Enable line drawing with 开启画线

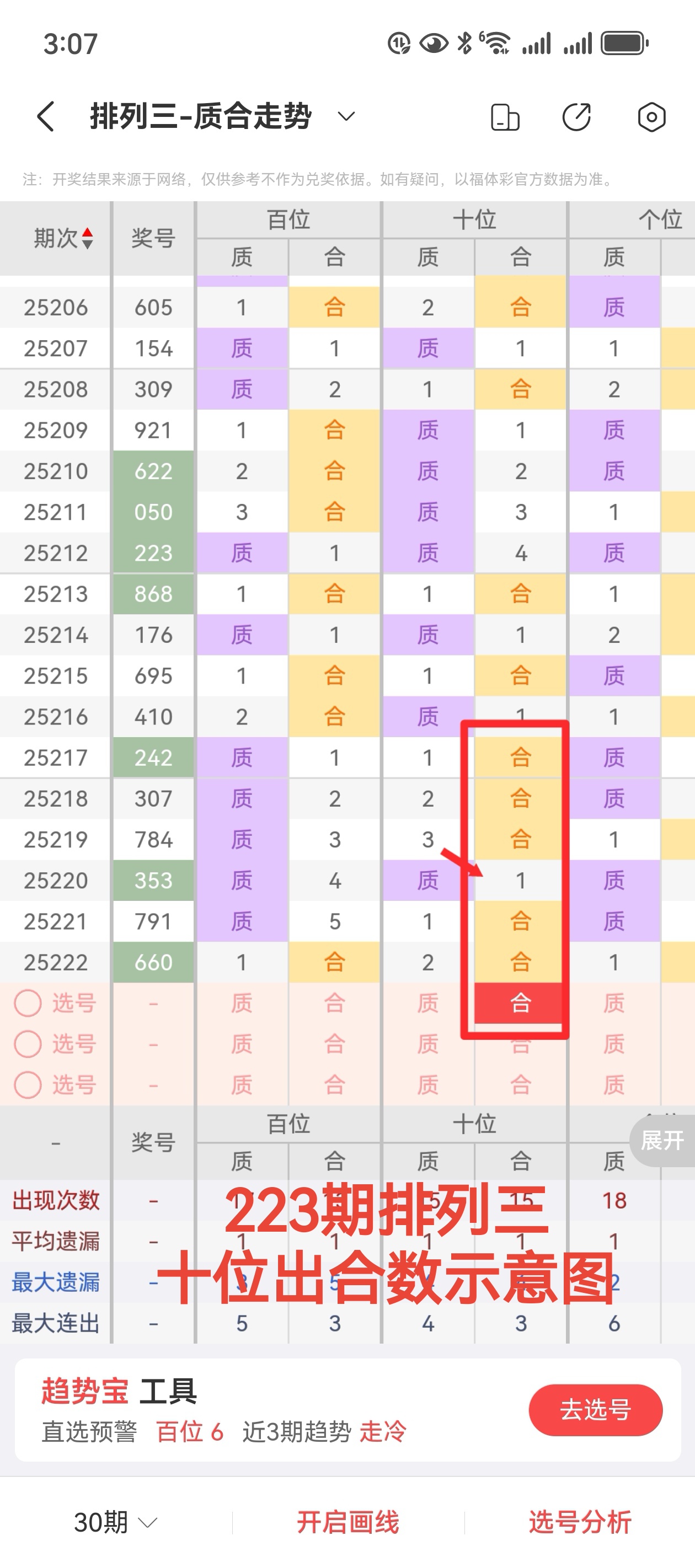click(x=348, y=1522)
